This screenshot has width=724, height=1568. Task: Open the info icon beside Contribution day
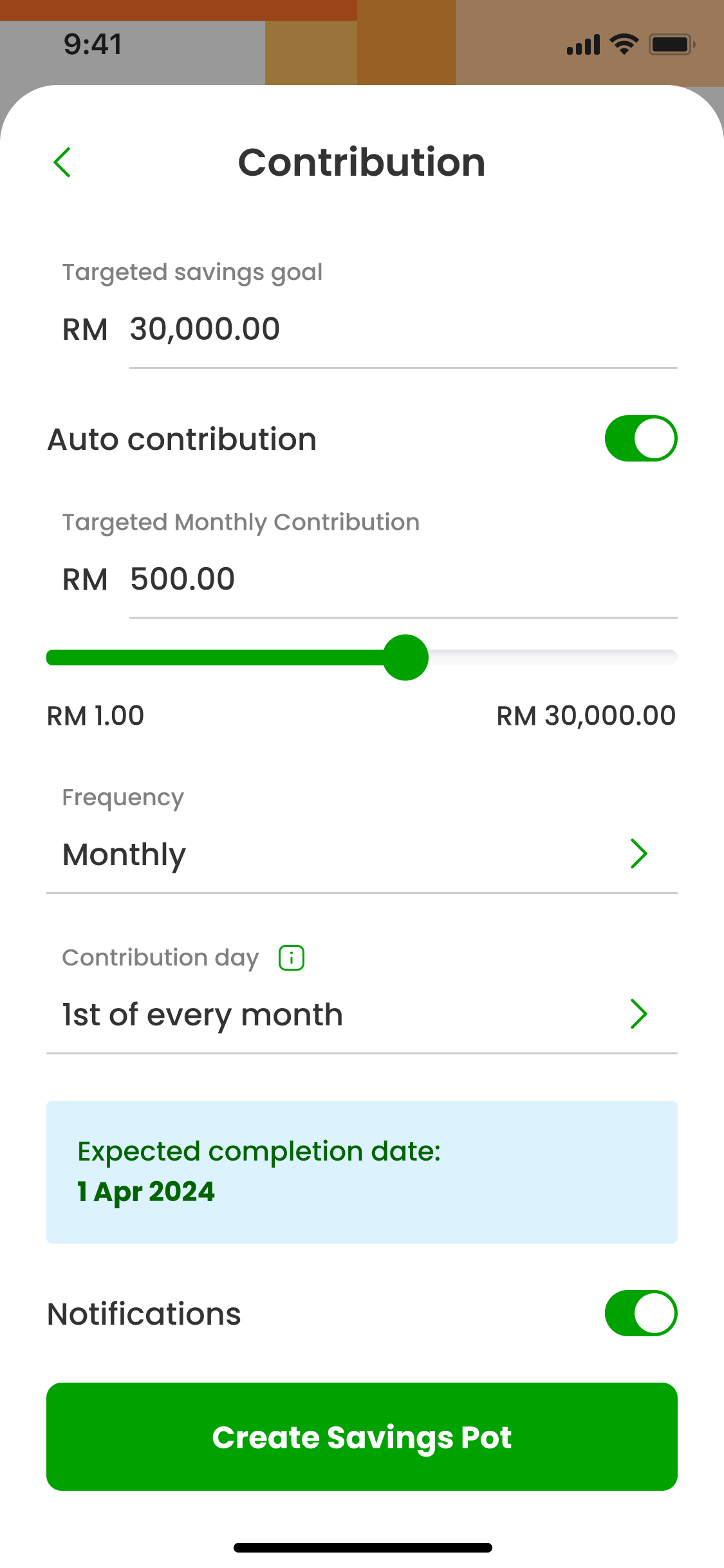coord(292,958)
